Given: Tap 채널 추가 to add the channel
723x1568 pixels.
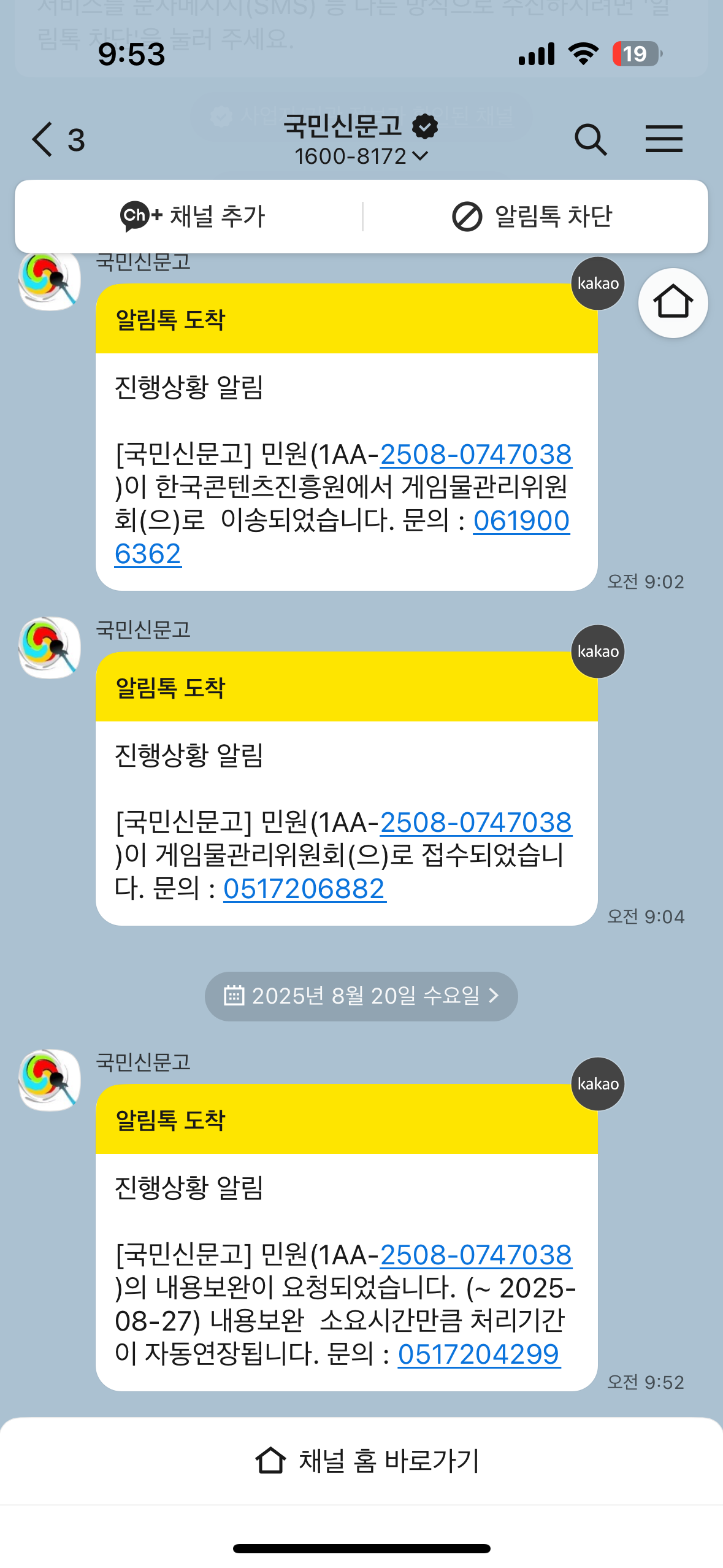Looking at the screenshot, I should click(x=193, y=216).
